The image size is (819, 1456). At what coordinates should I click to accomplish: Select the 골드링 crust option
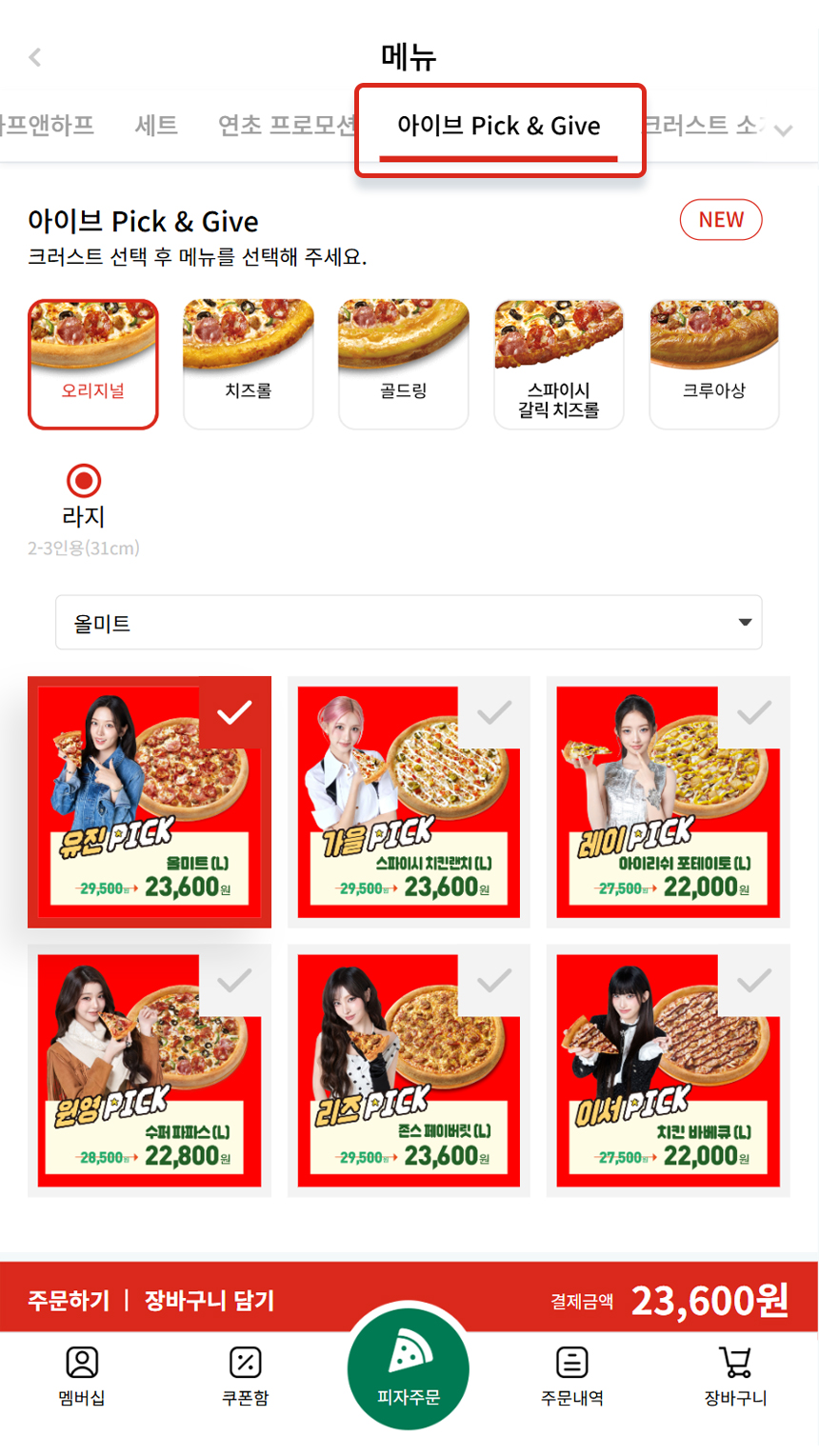[x=403, y=364]
